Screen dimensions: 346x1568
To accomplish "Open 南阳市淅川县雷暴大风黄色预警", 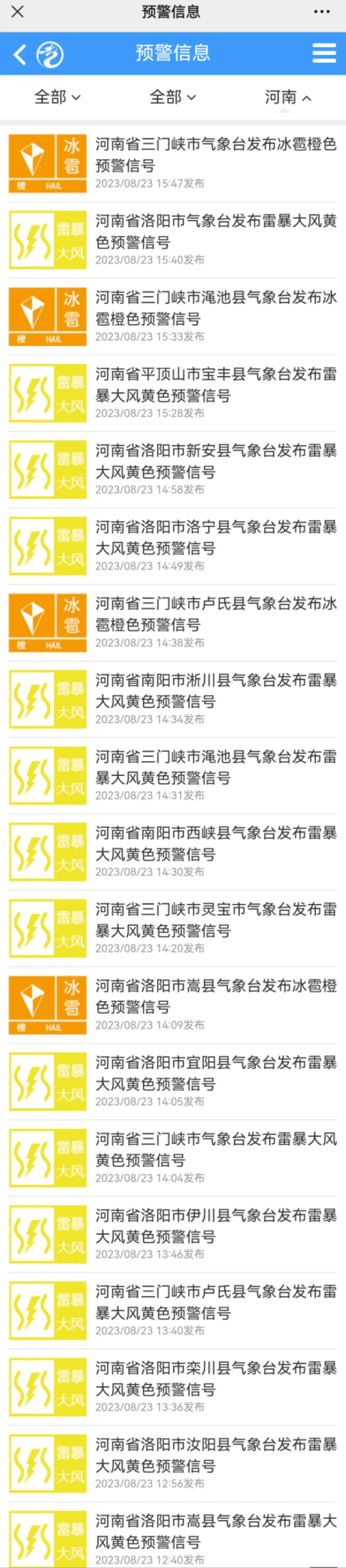I will [x=216, y=690].
